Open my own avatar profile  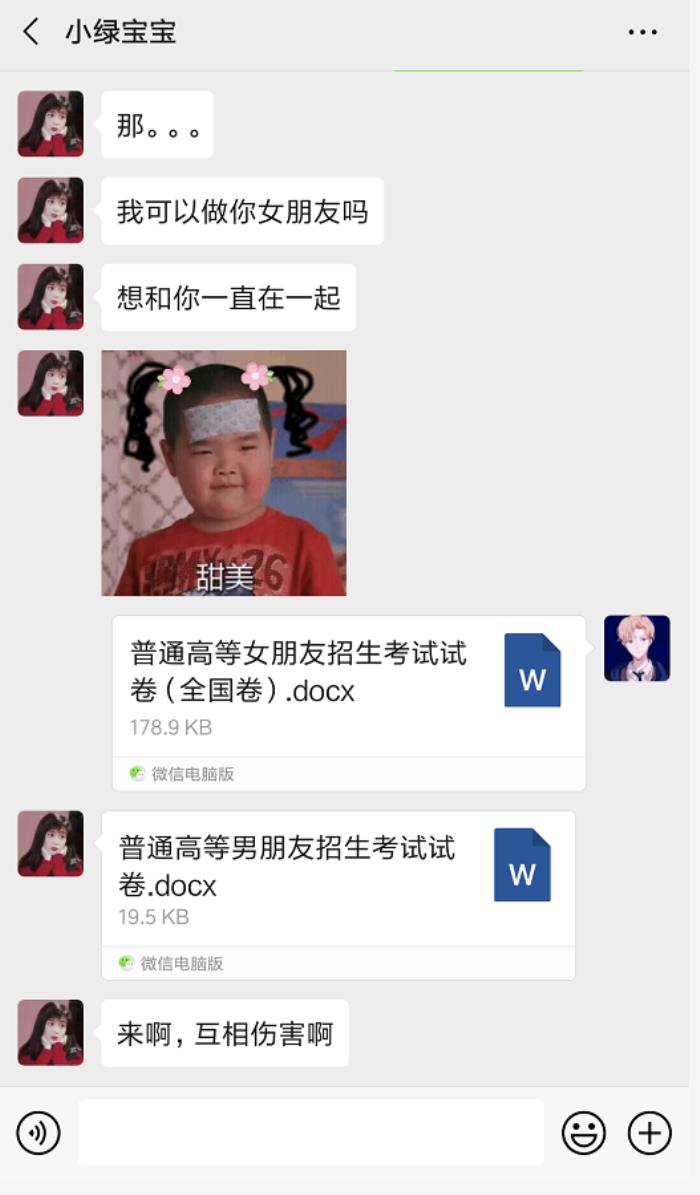(637, 648)
